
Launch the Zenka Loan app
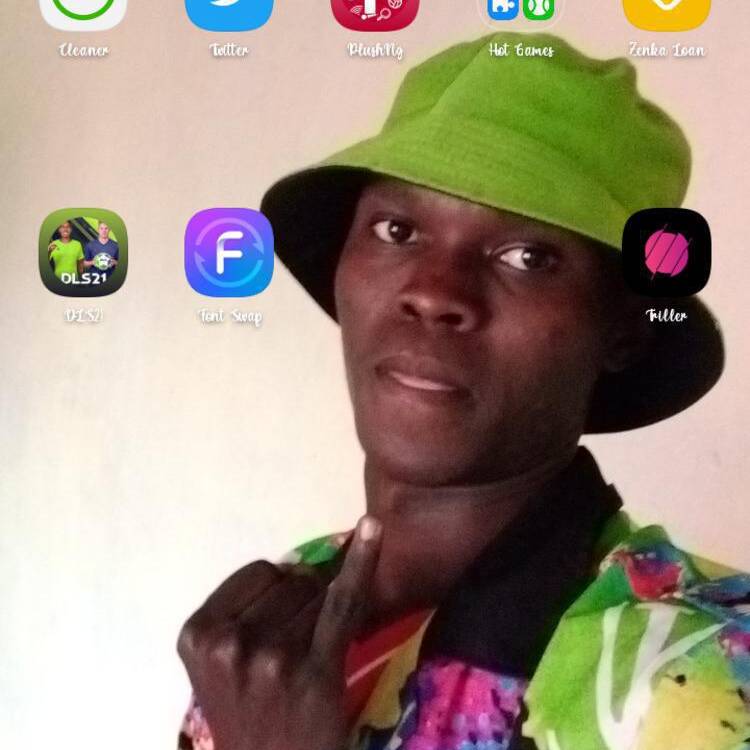coord(667,13)
